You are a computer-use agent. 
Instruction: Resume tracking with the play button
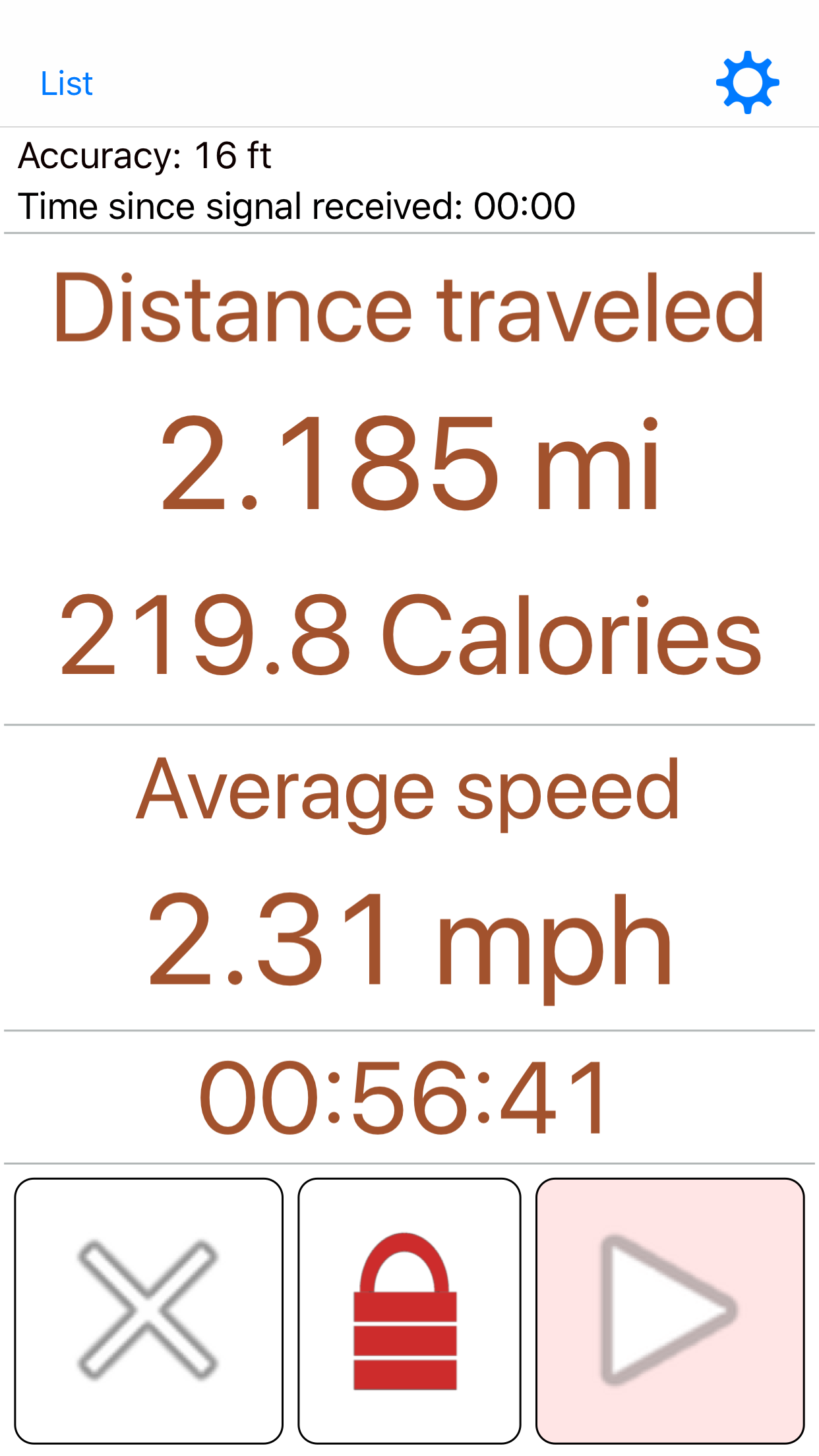(x=670, y=1311)
